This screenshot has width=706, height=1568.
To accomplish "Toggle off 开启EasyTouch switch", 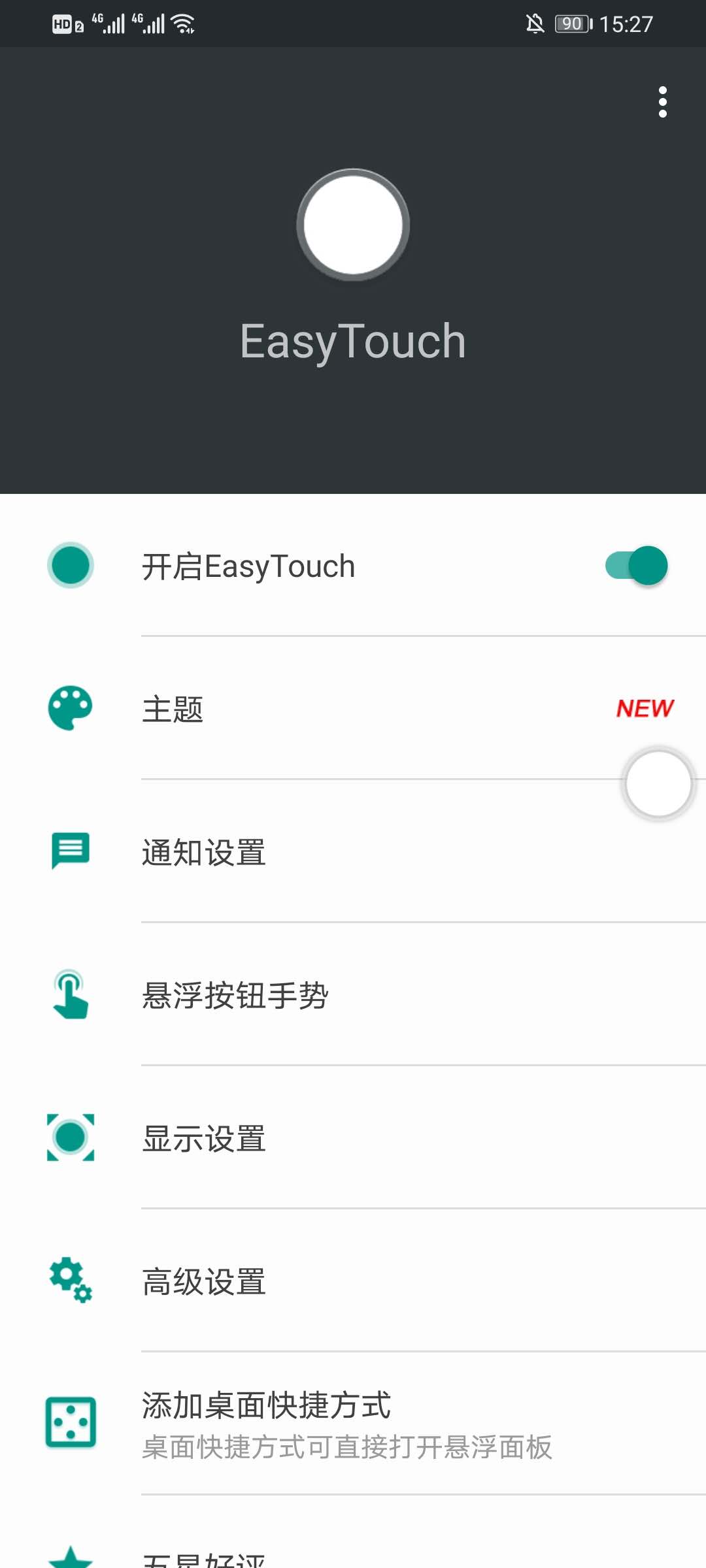I will tap(636, 566).
